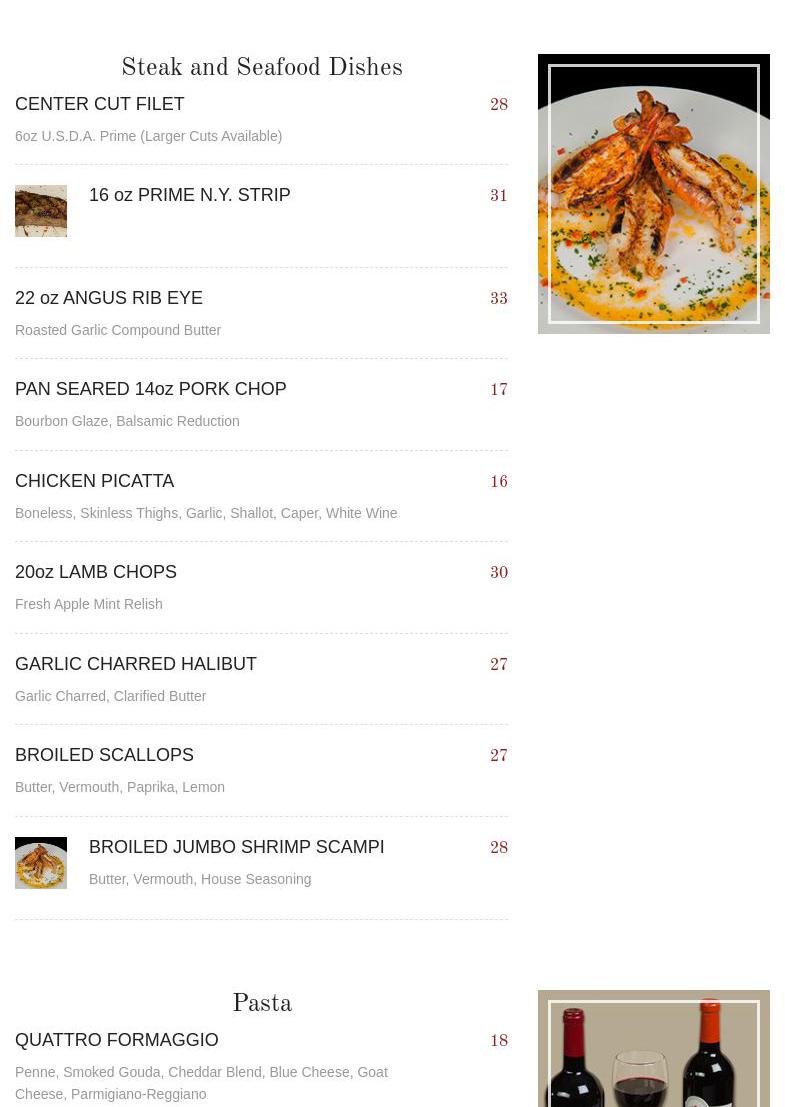Open the 16 oz Prime N.Y. Strip photo

pos(41,211)
